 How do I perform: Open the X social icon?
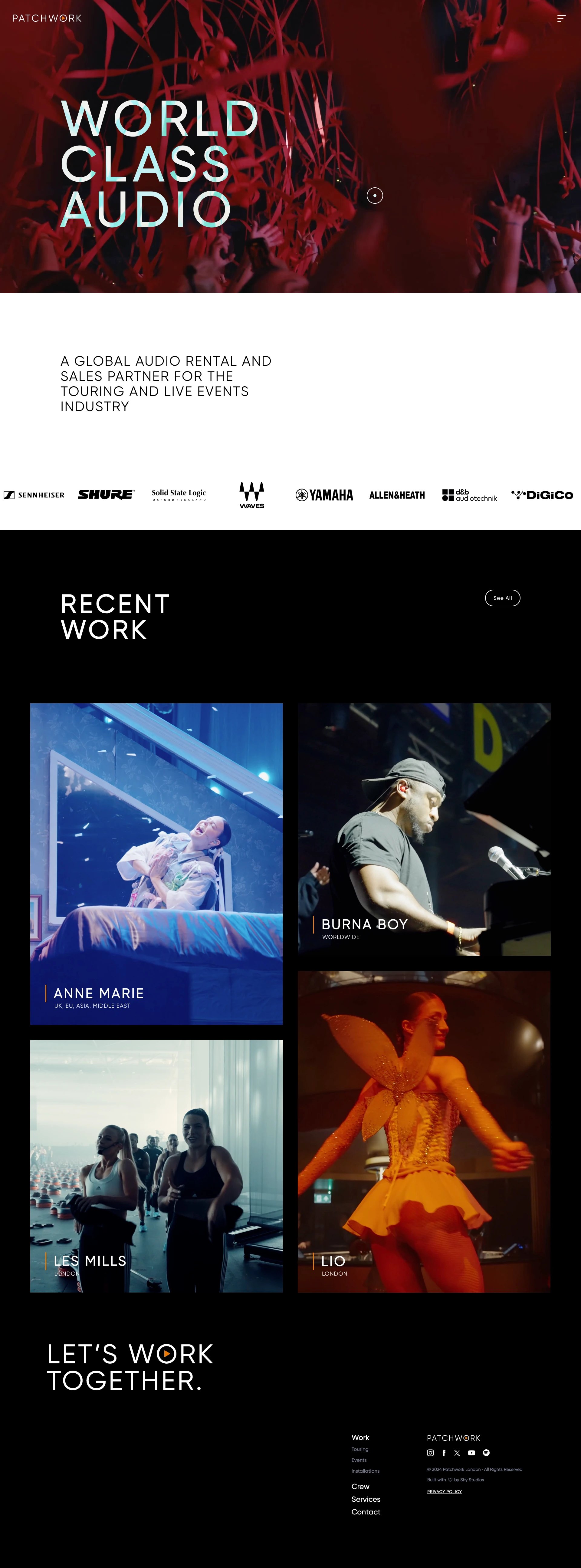pos(457,1453)
